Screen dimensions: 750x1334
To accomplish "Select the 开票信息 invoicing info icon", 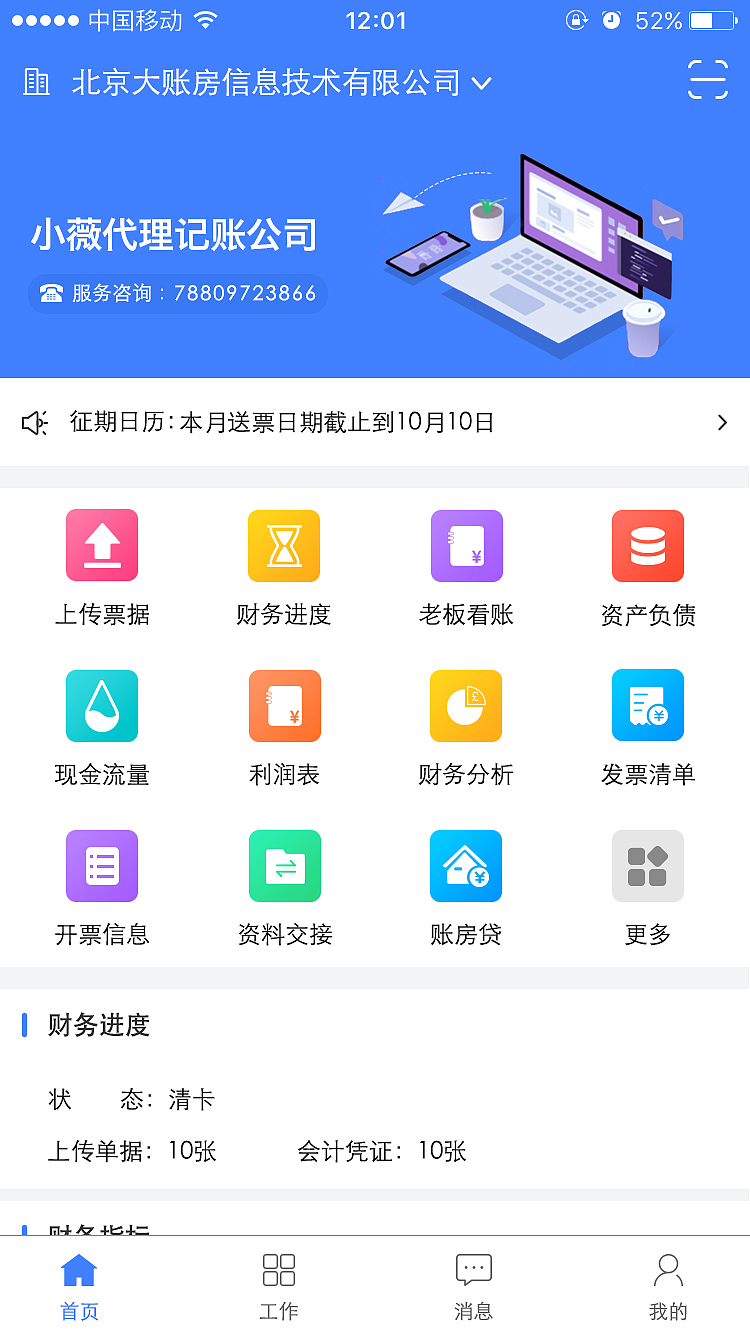I will (101, 866).
